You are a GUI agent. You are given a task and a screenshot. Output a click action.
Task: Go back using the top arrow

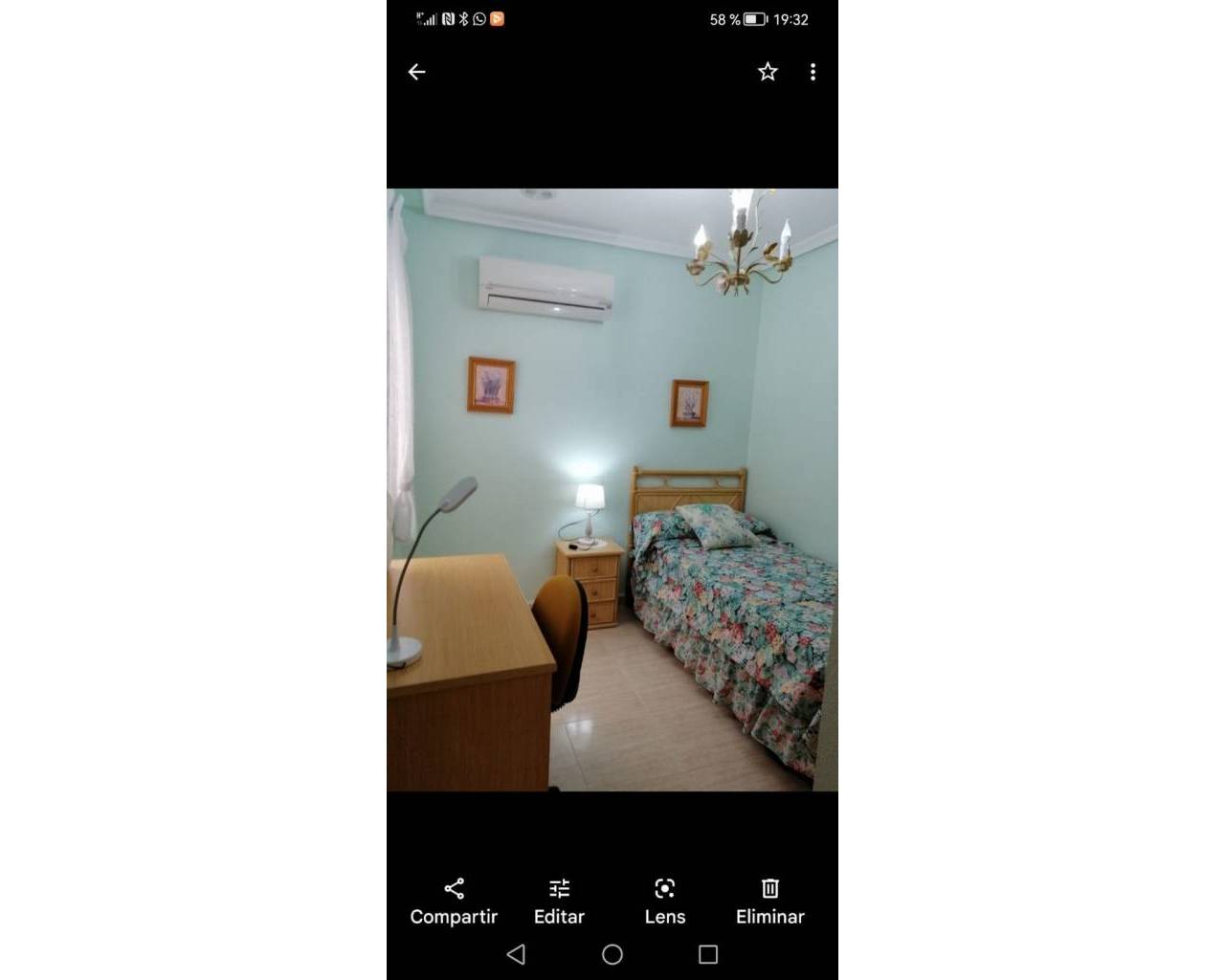tap(416, 72)
